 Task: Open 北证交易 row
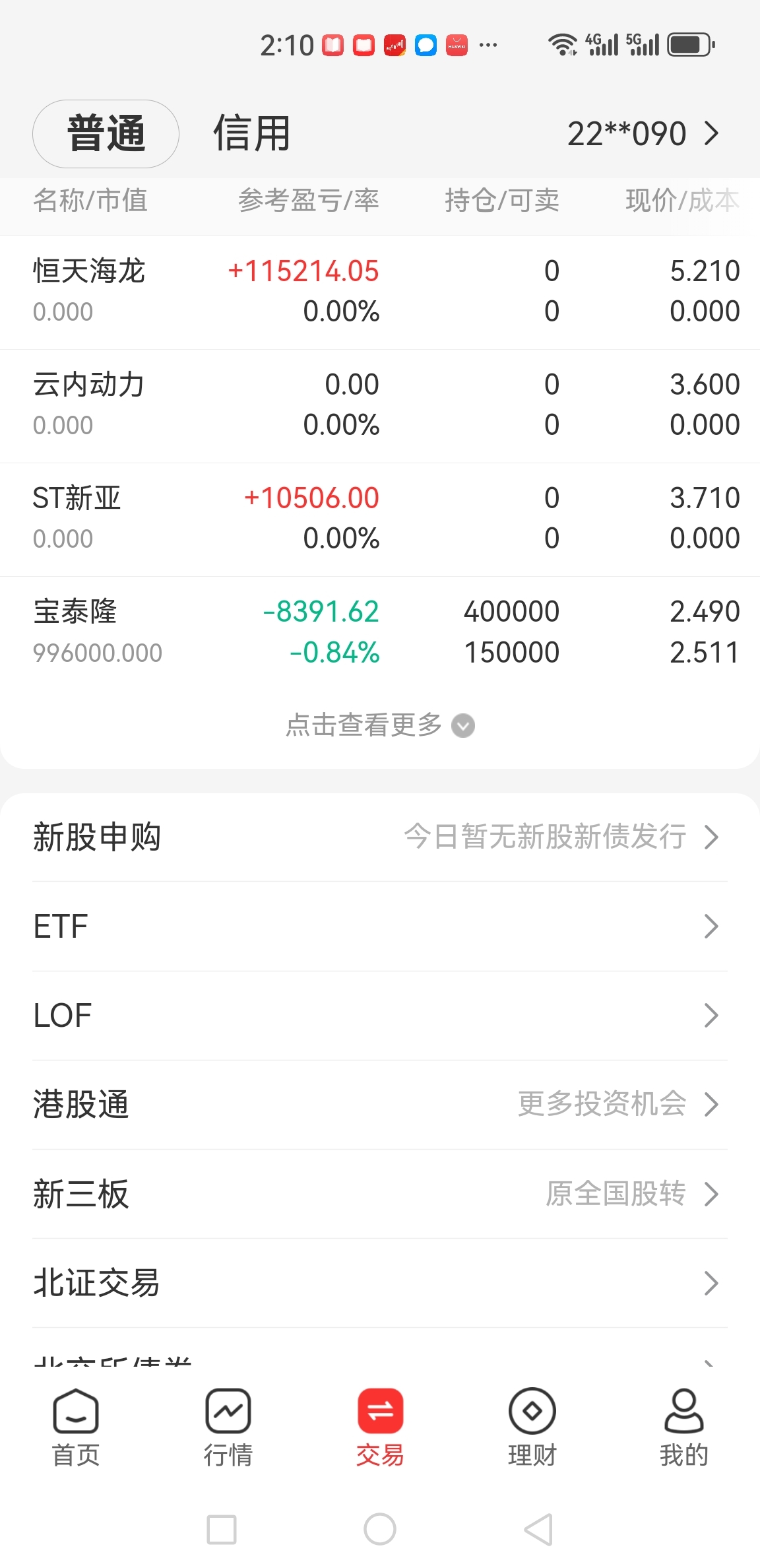[x=380, y=1283]
